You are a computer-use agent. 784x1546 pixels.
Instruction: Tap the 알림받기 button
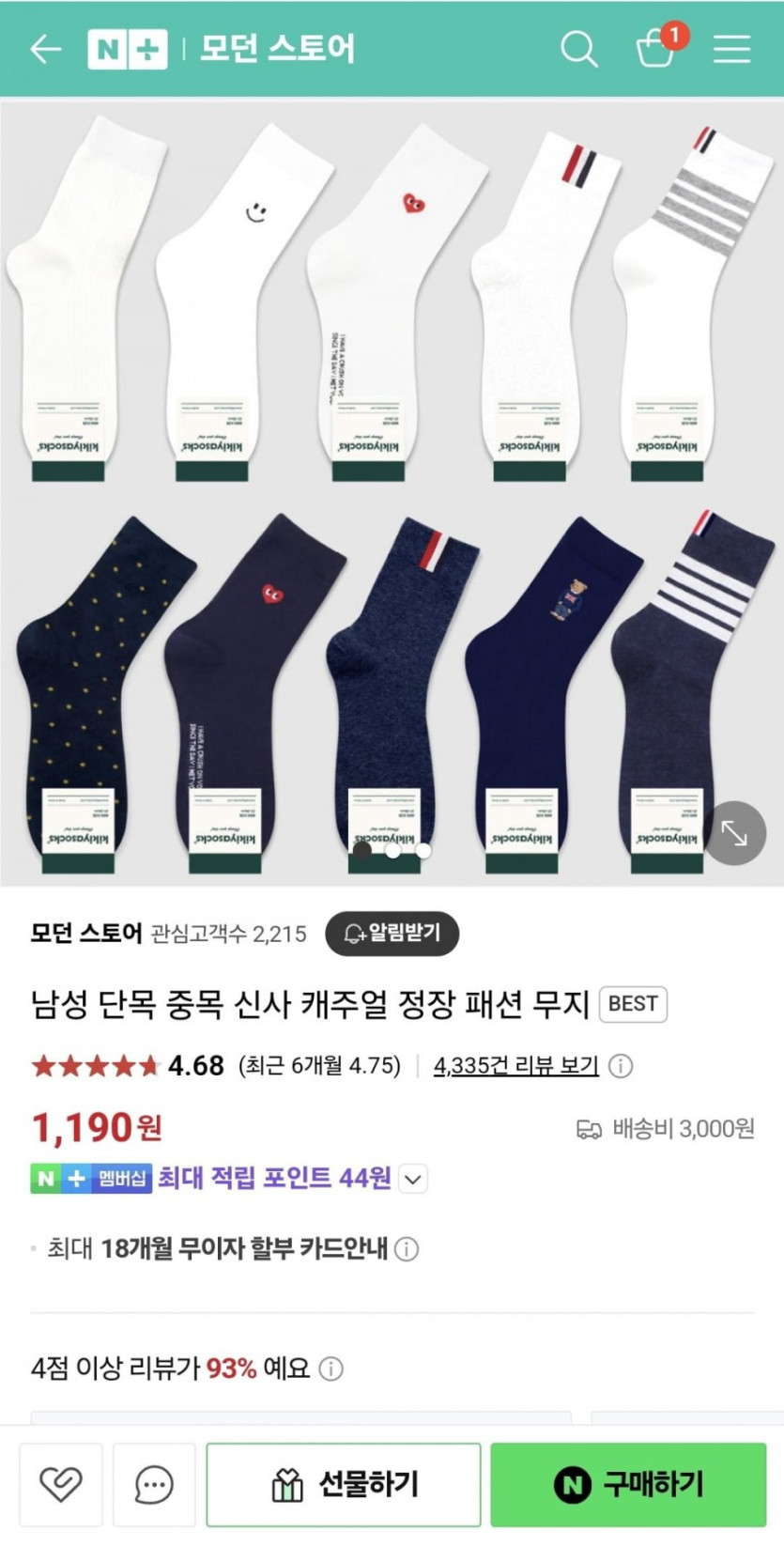point(392,933)
